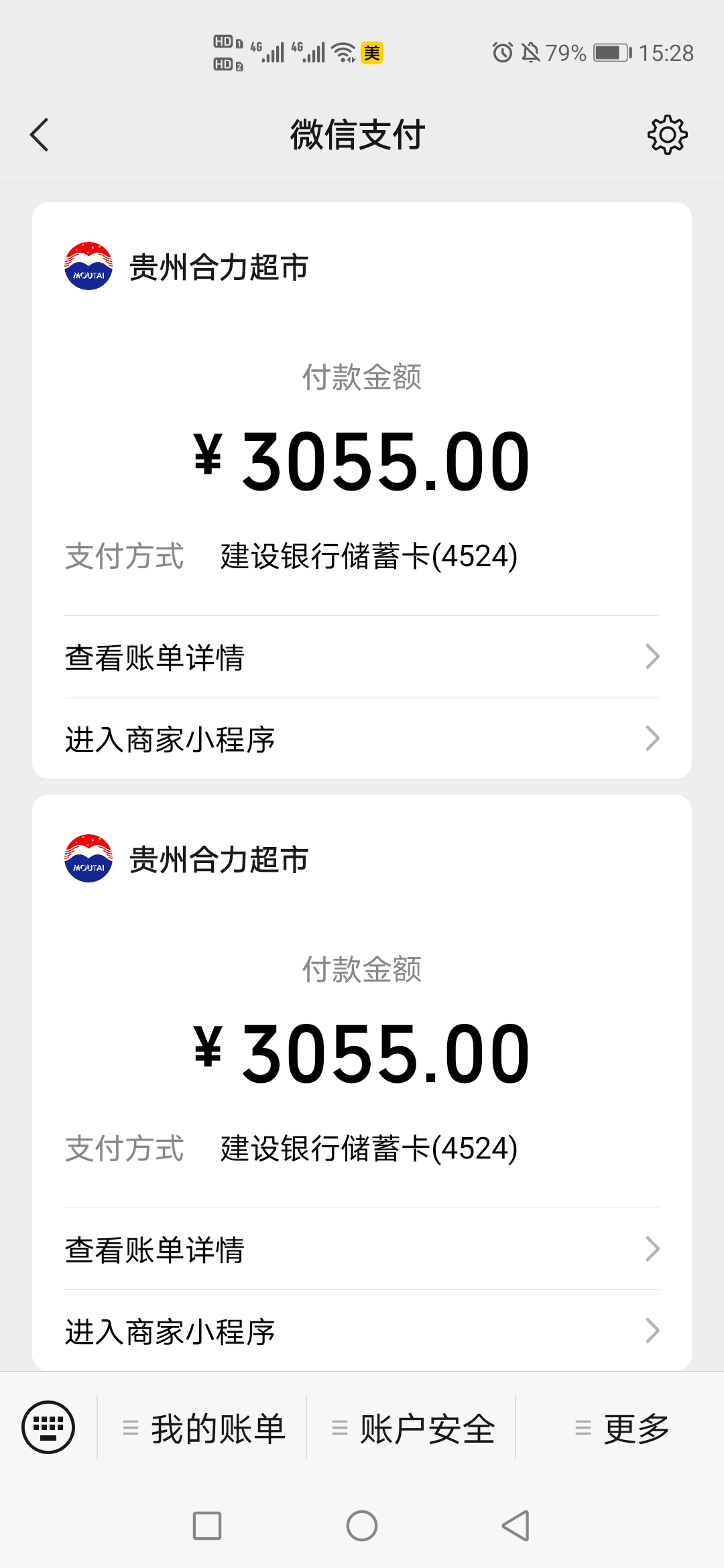Expand the 更多 menu
Image resolution: width=724 pixels, height=1568 pixels.
coord(622,1429)
